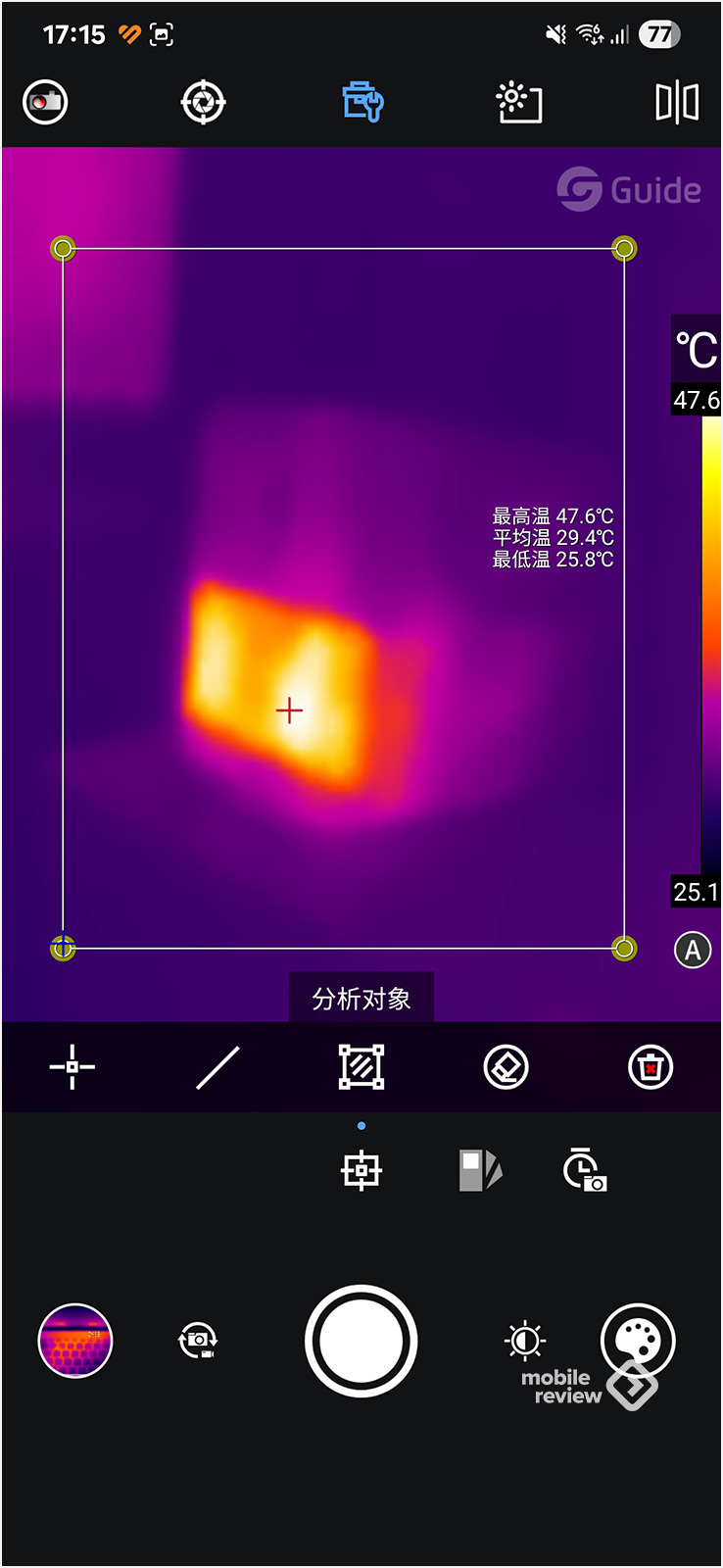Capture a thermal photo with shutter button

pos(361,1341)
